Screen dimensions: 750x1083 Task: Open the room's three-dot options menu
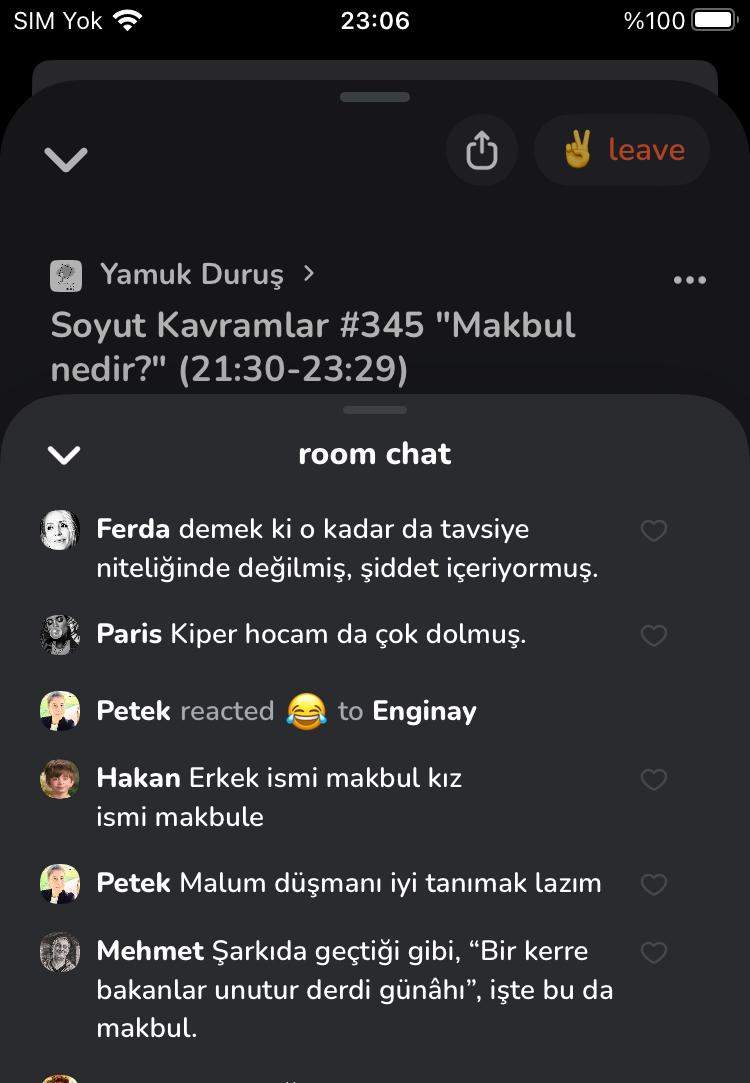[x=690, y=280]
